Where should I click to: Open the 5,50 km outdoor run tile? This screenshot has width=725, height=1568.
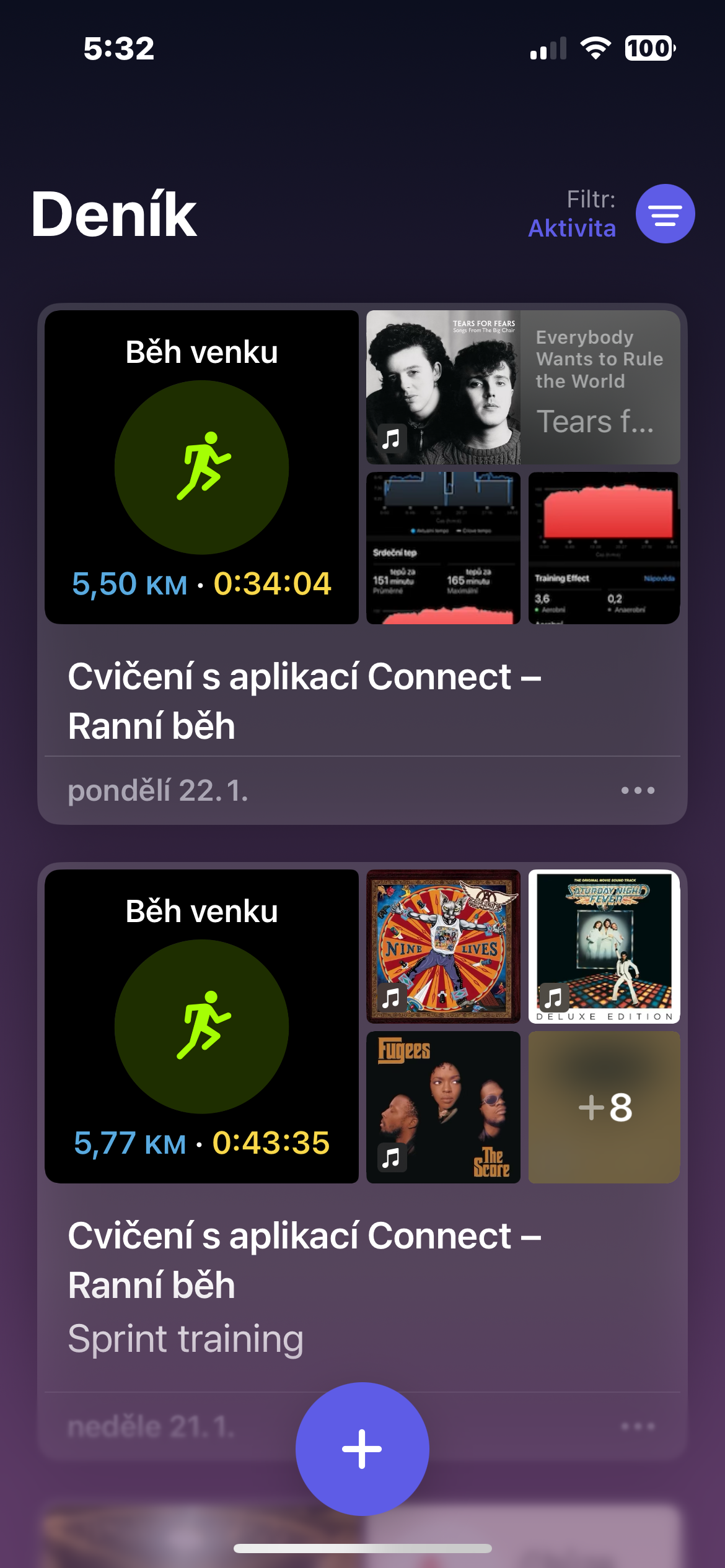click(201, 467)
